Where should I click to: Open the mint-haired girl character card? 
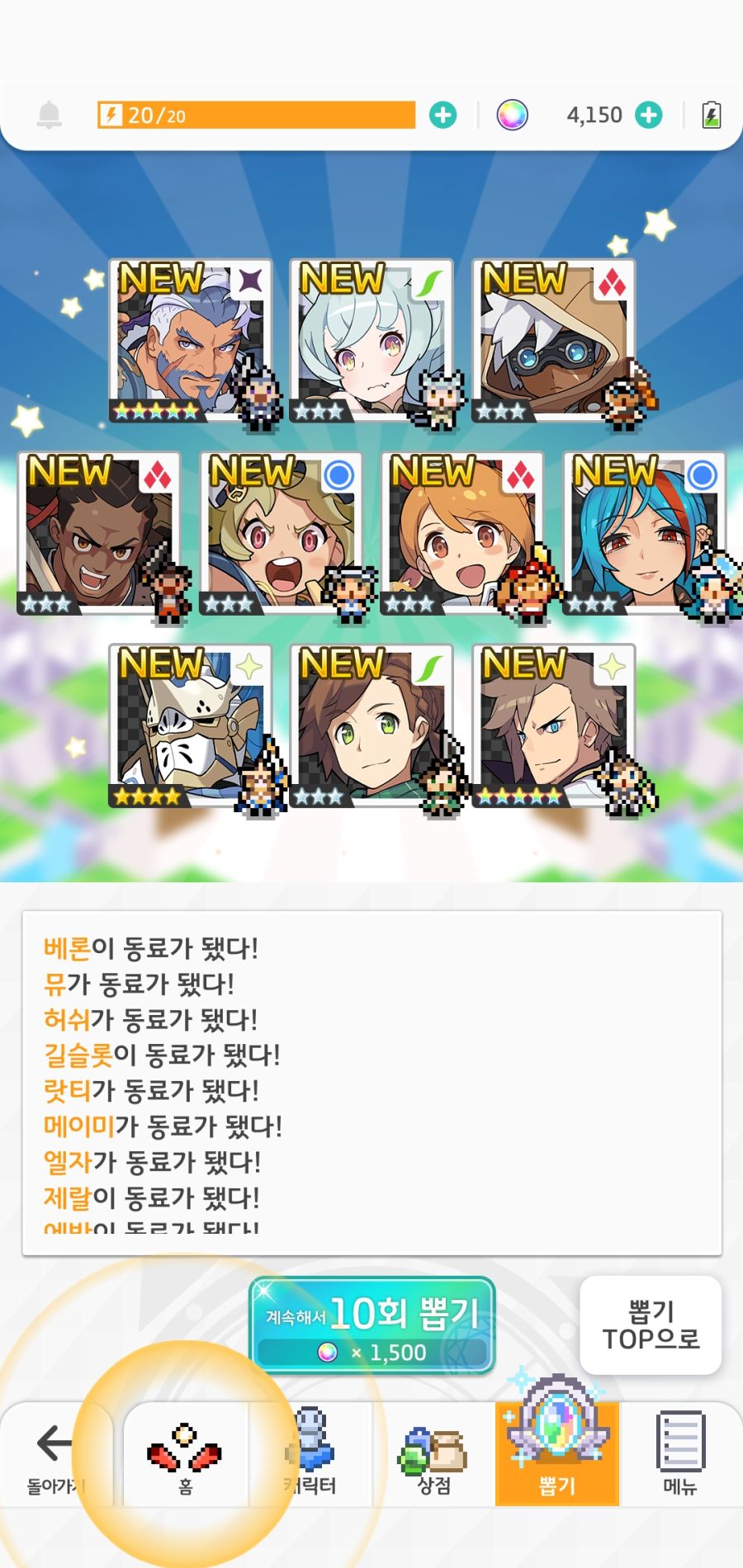371,340
